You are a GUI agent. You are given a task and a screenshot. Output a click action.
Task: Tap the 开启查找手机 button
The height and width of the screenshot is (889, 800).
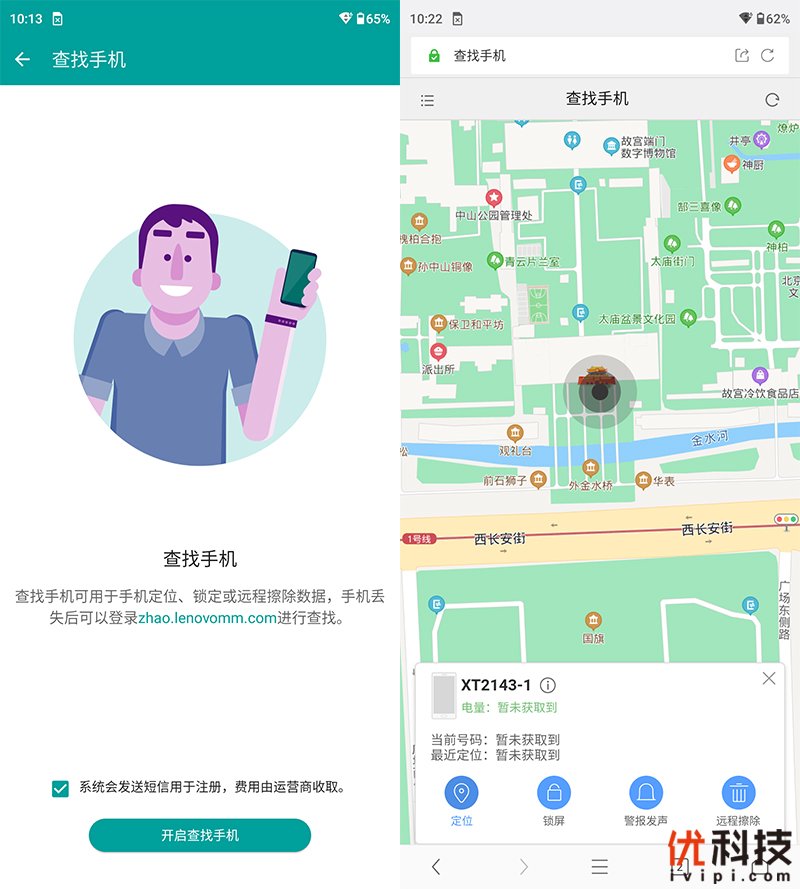click(x=200, y=835)
